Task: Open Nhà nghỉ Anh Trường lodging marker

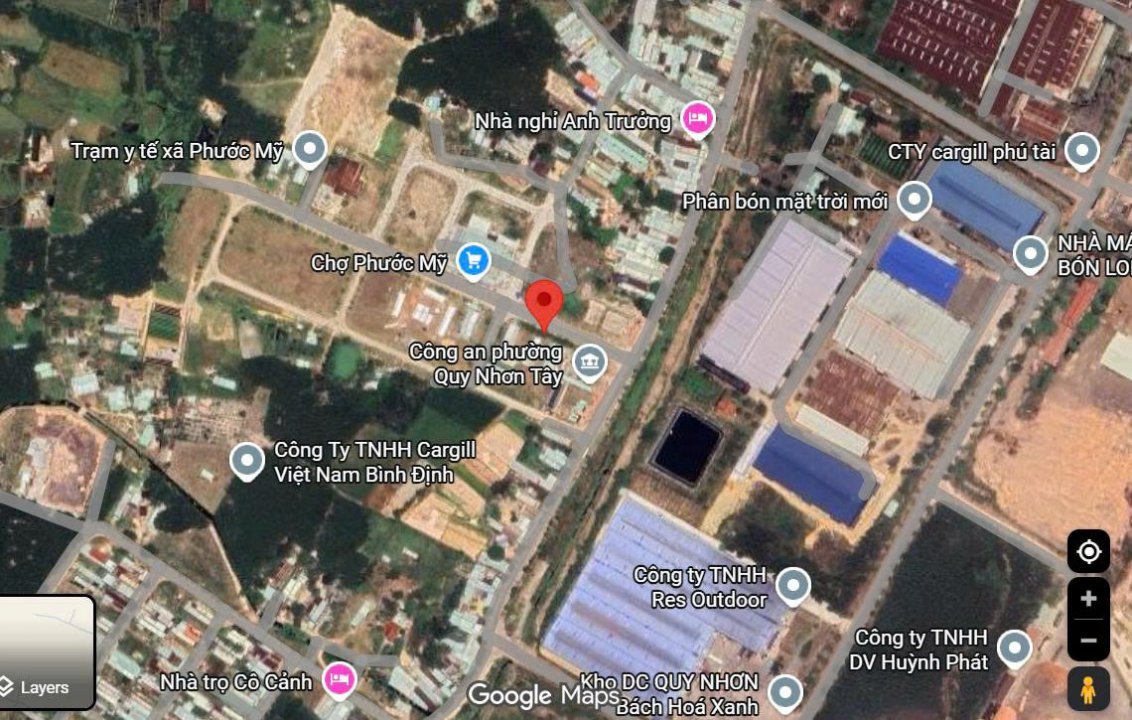Action: pos(698,119)
